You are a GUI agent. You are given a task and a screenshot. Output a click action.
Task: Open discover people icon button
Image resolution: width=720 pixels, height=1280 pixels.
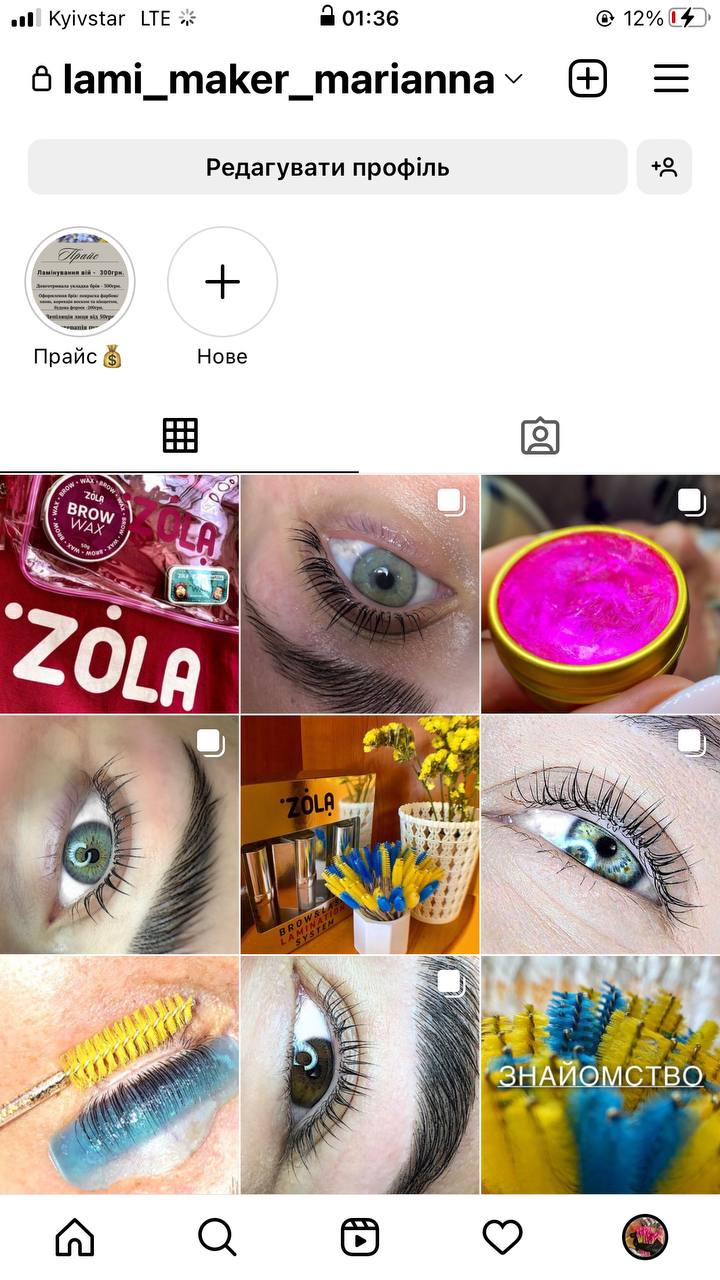tap(664, 167)
